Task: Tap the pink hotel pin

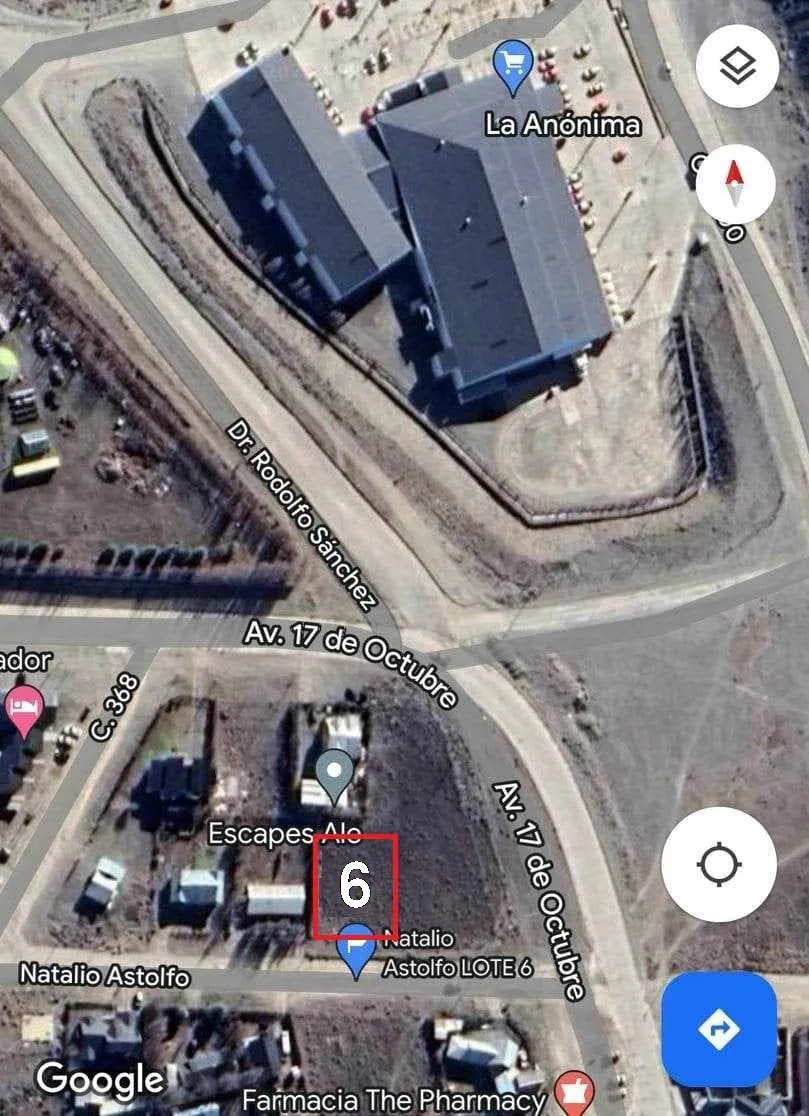Action: (x=22, y=705)
